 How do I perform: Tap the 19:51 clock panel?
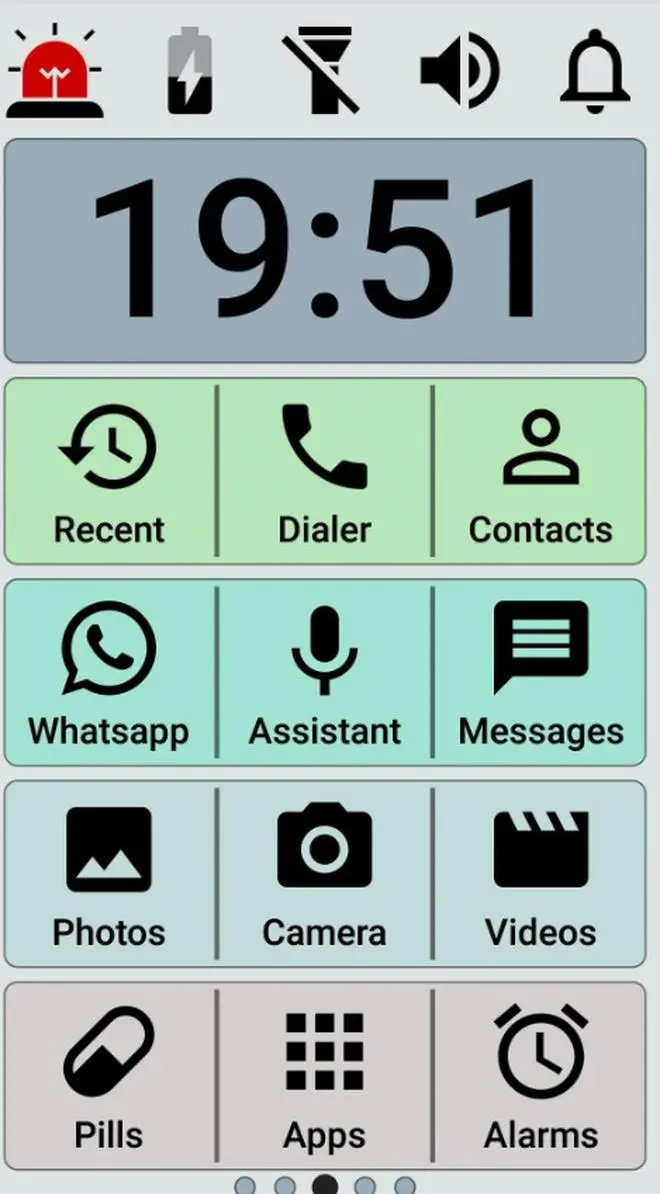coord(325,251)
